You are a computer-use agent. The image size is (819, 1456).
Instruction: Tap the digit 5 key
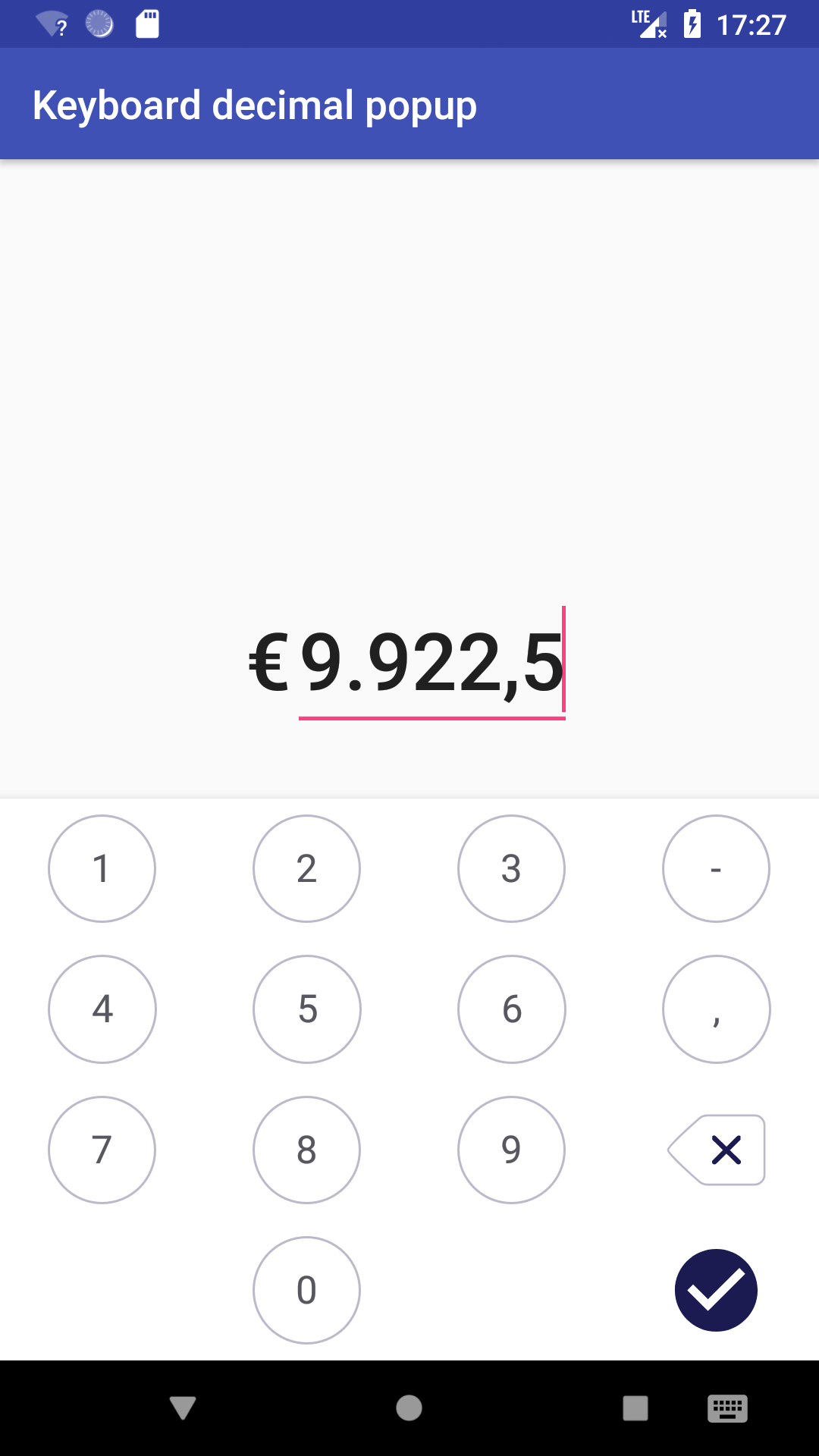(306, 1009)
